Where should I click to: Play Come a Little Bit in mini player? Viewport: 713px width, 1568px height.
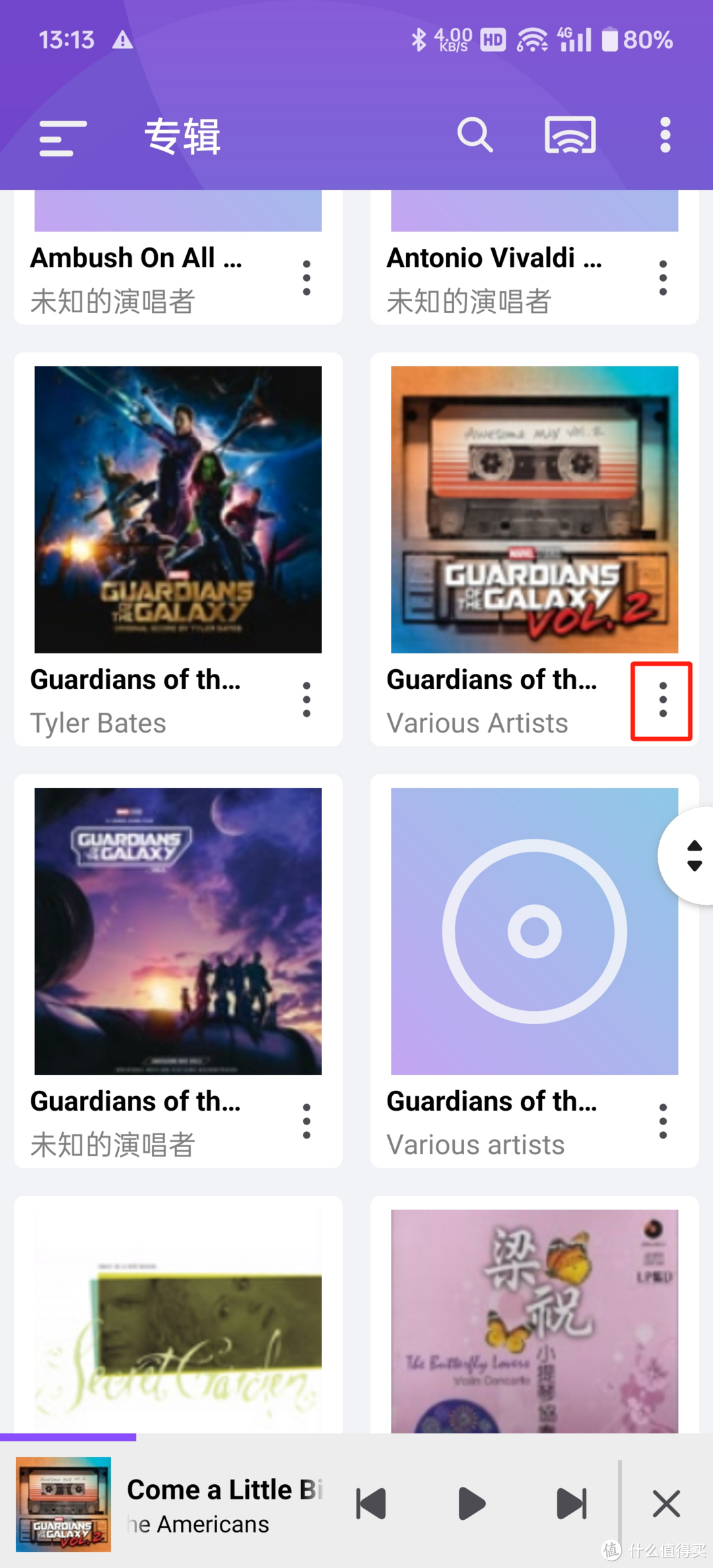point(471,1505)
